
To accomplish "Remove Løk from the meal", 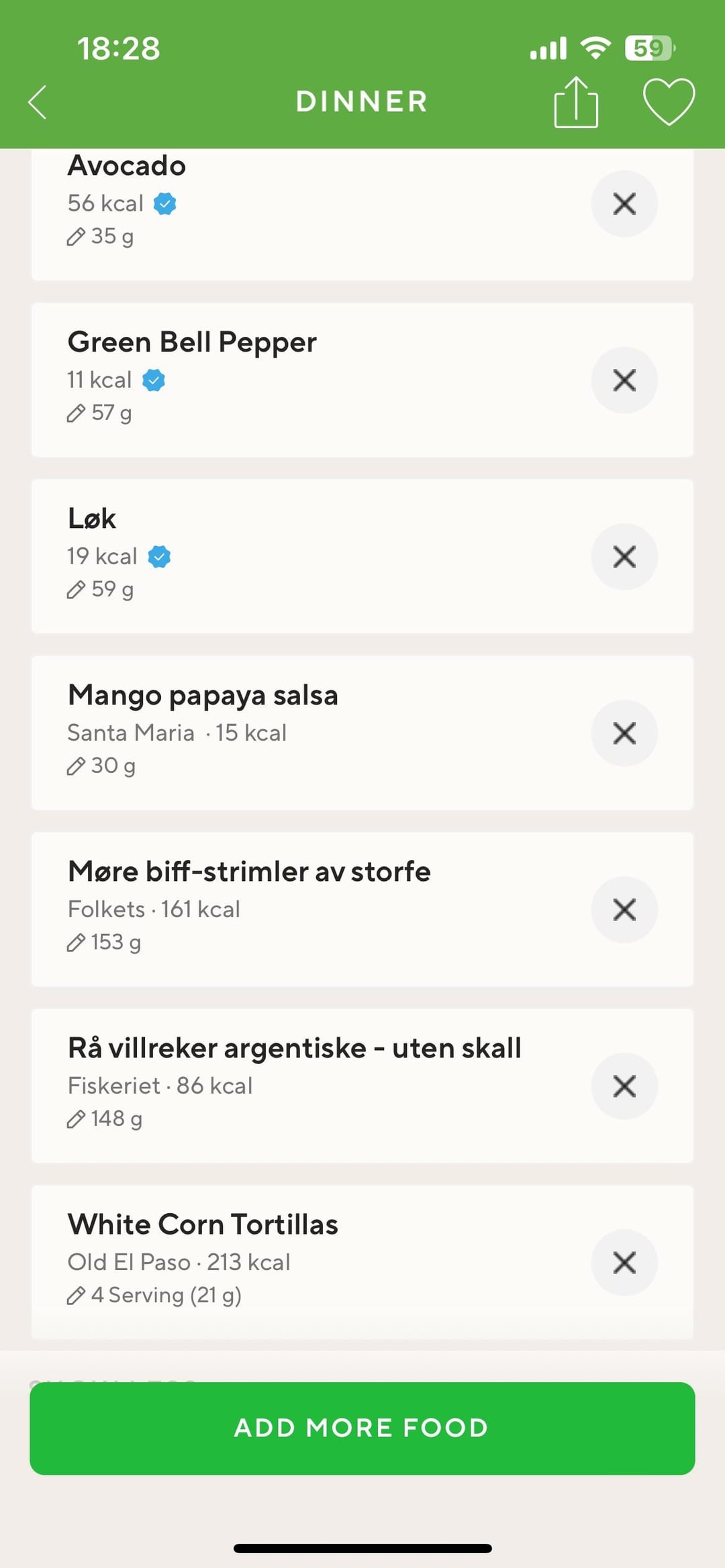I will click(x=624, y=556).
